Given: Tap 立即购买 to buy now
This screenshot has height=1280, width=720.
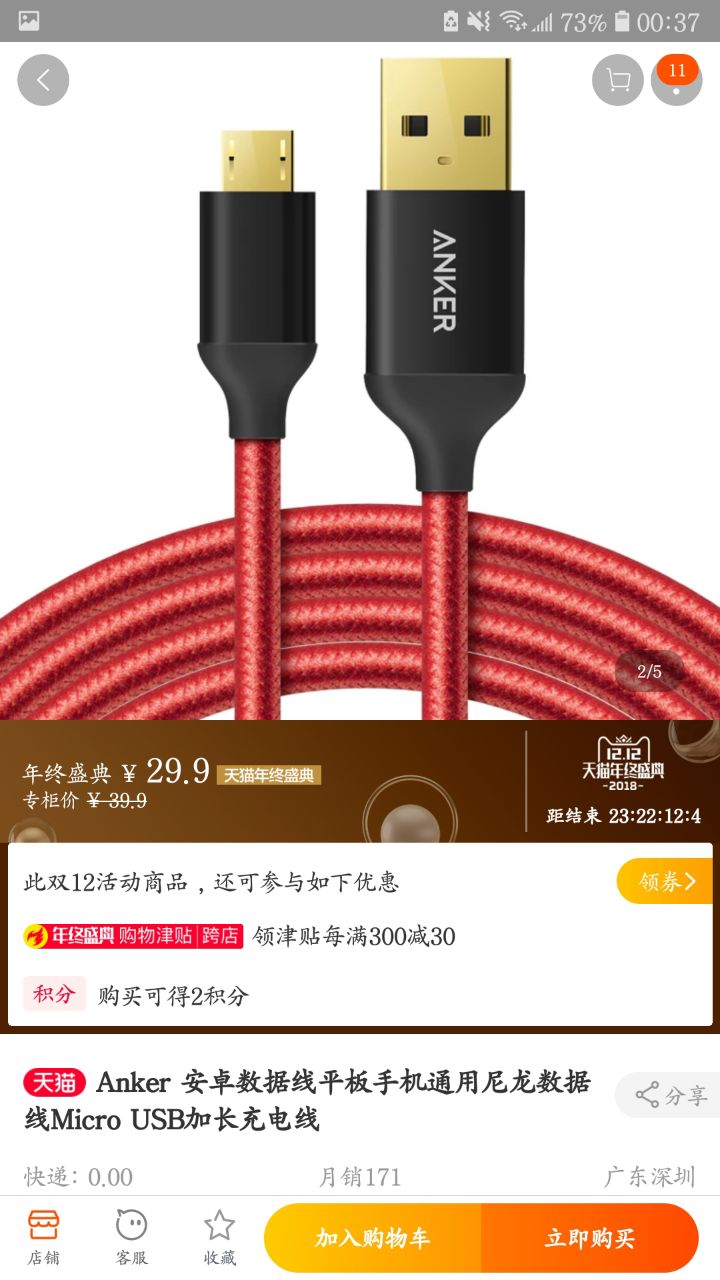Looking at the screenshot, I should pos(589,1238).
